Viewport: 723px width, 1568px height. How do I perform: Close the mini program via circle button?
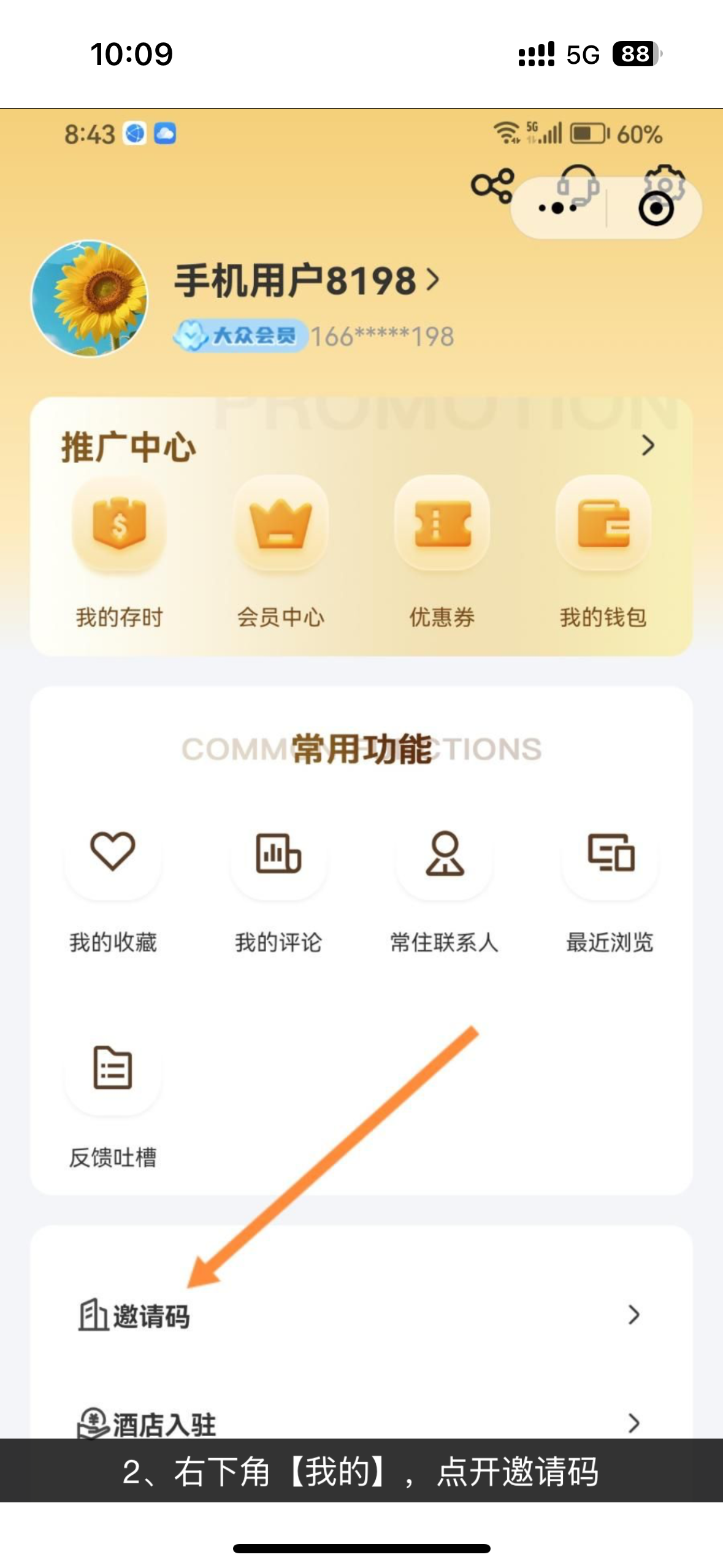[656, 209]
